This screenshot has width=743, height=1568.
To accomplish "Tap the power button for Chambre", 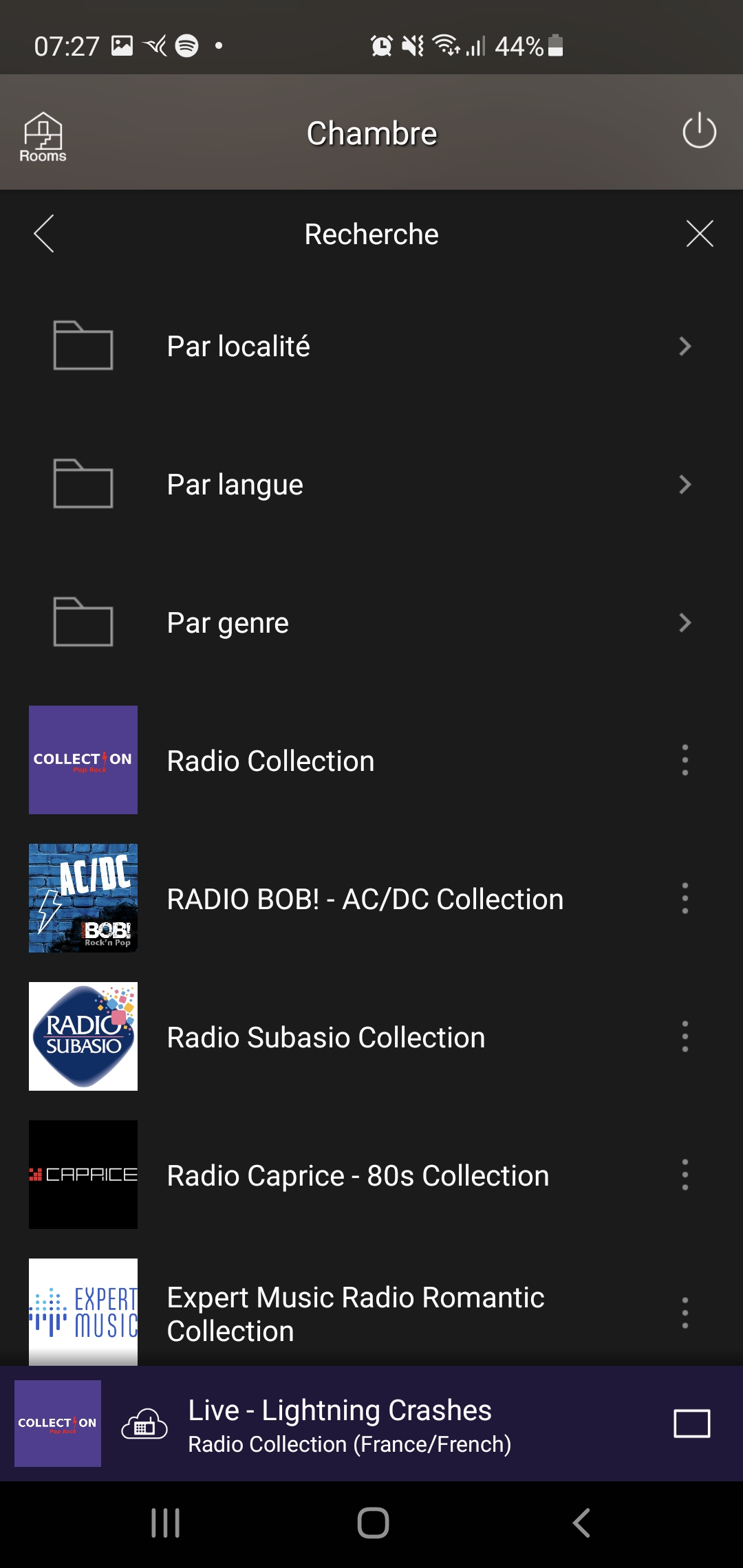I will coord(699,131).
